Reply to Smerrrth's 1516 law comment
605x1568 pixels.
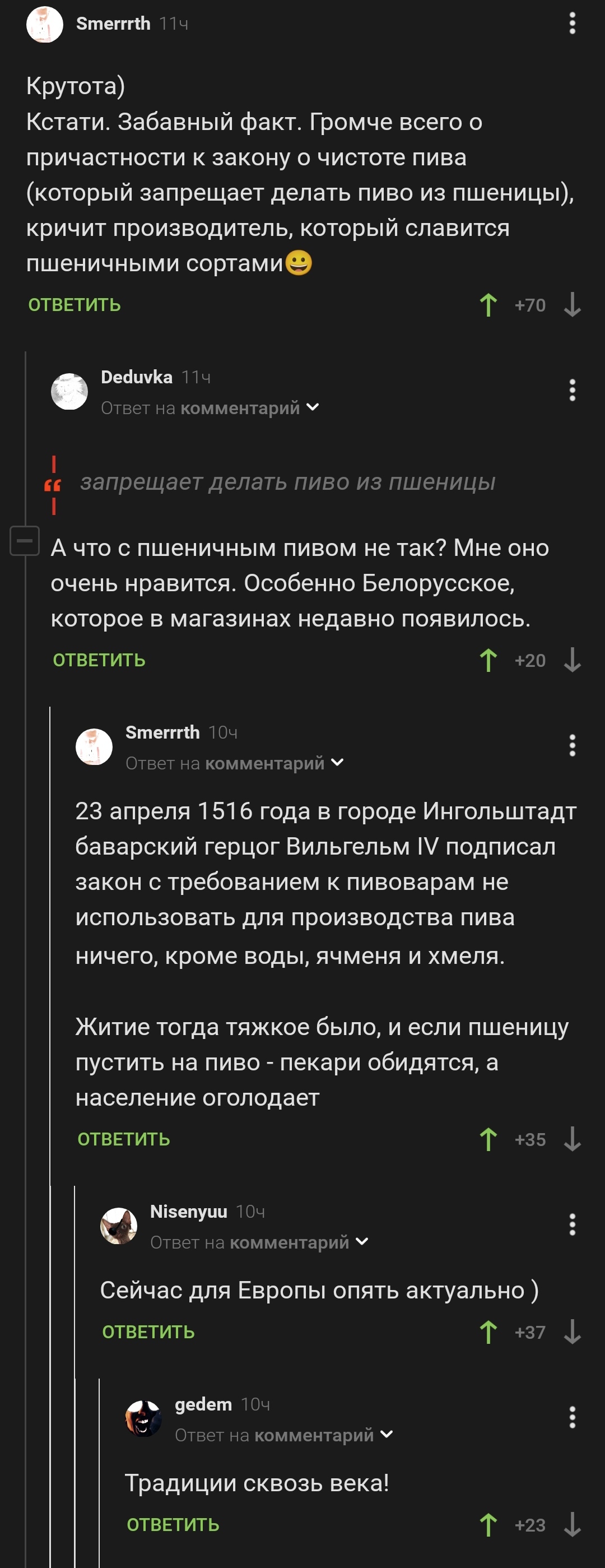[x=124, y=1139]
